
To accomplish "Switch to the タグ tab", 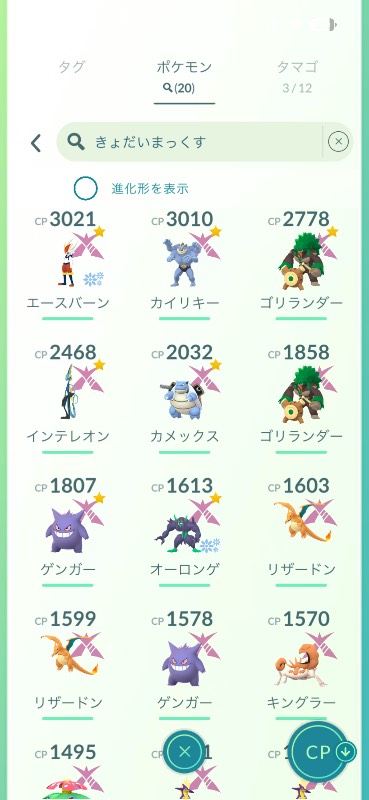I will point(71,67).
